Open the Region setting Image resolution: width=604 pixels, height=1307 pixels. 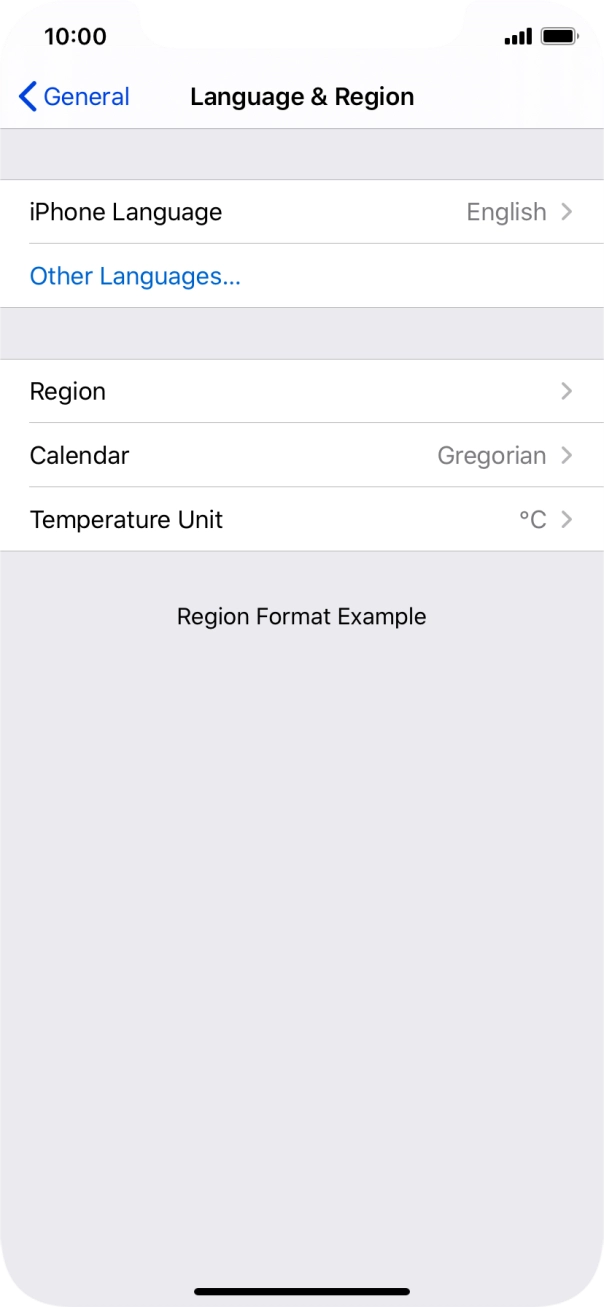pos(301,391)
